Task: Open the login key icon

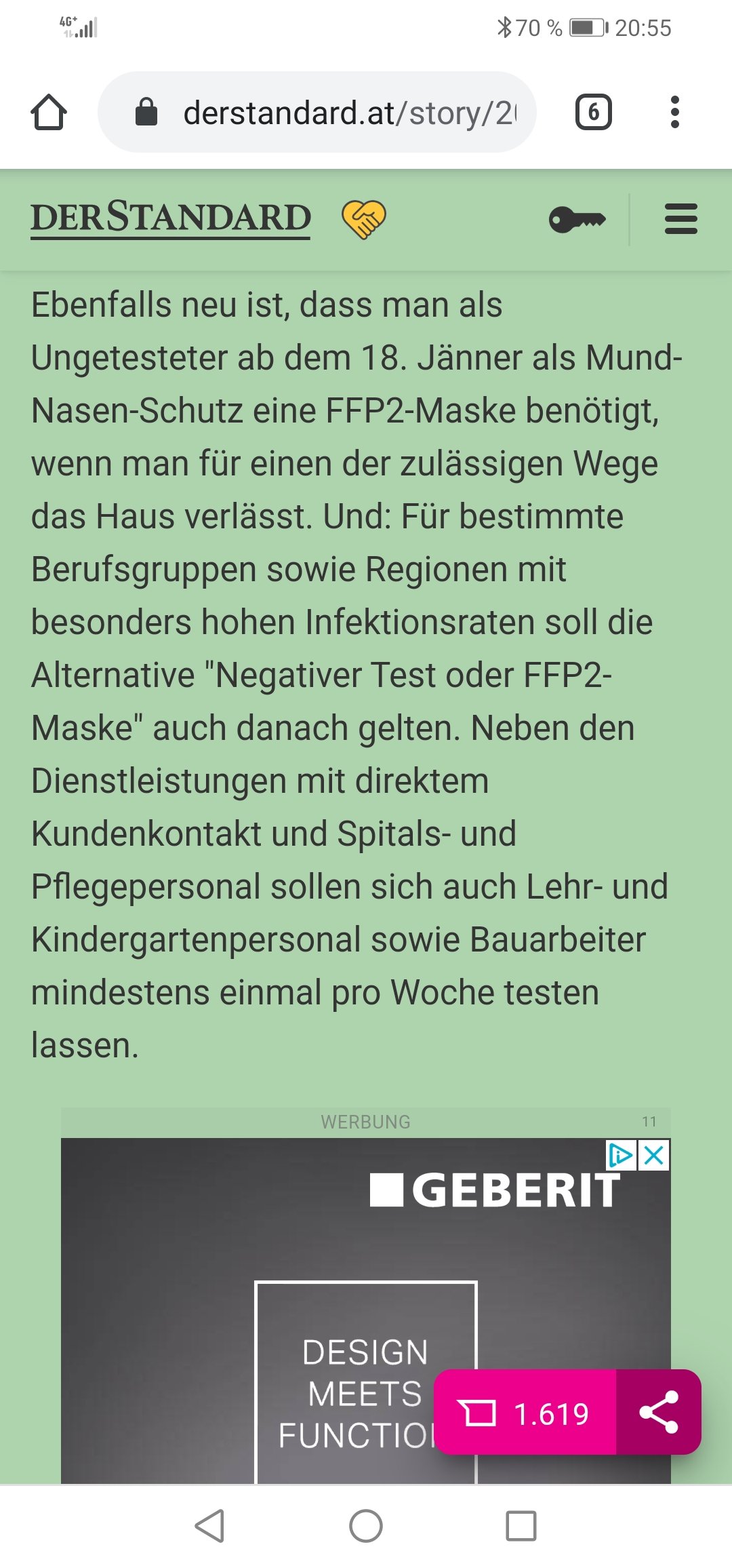Action: coord(577,220)
